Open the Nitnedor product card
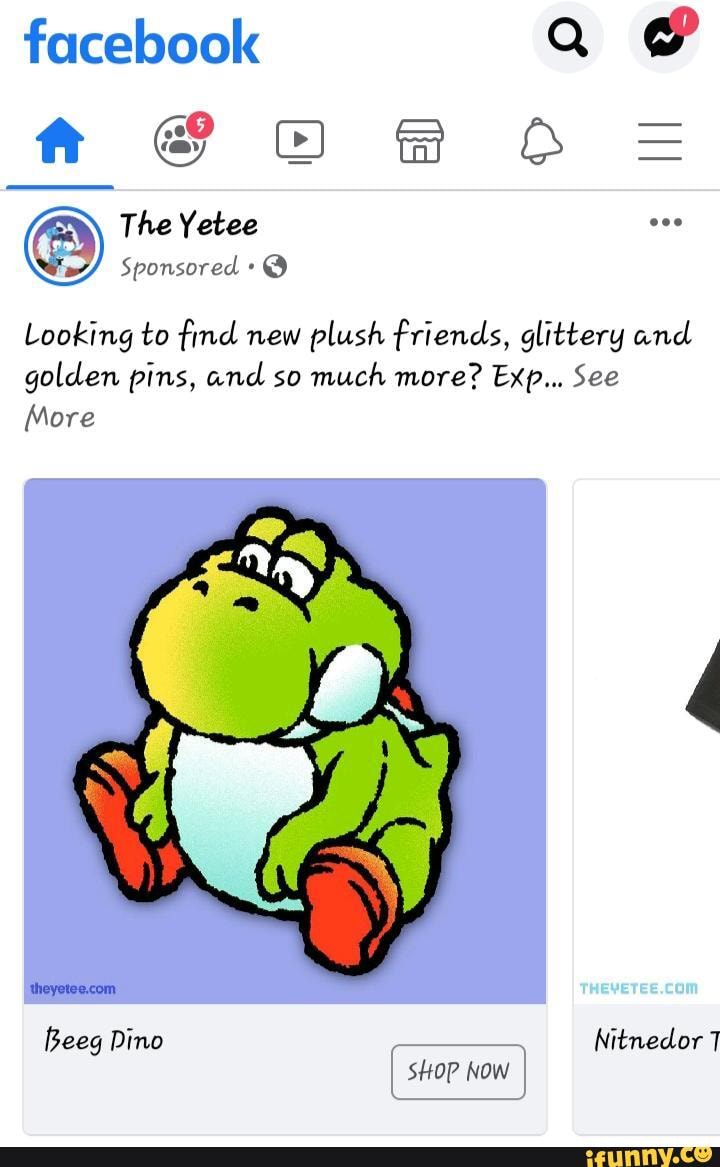The width and height of the screenshot is (720, 1167). click(646, 807)
